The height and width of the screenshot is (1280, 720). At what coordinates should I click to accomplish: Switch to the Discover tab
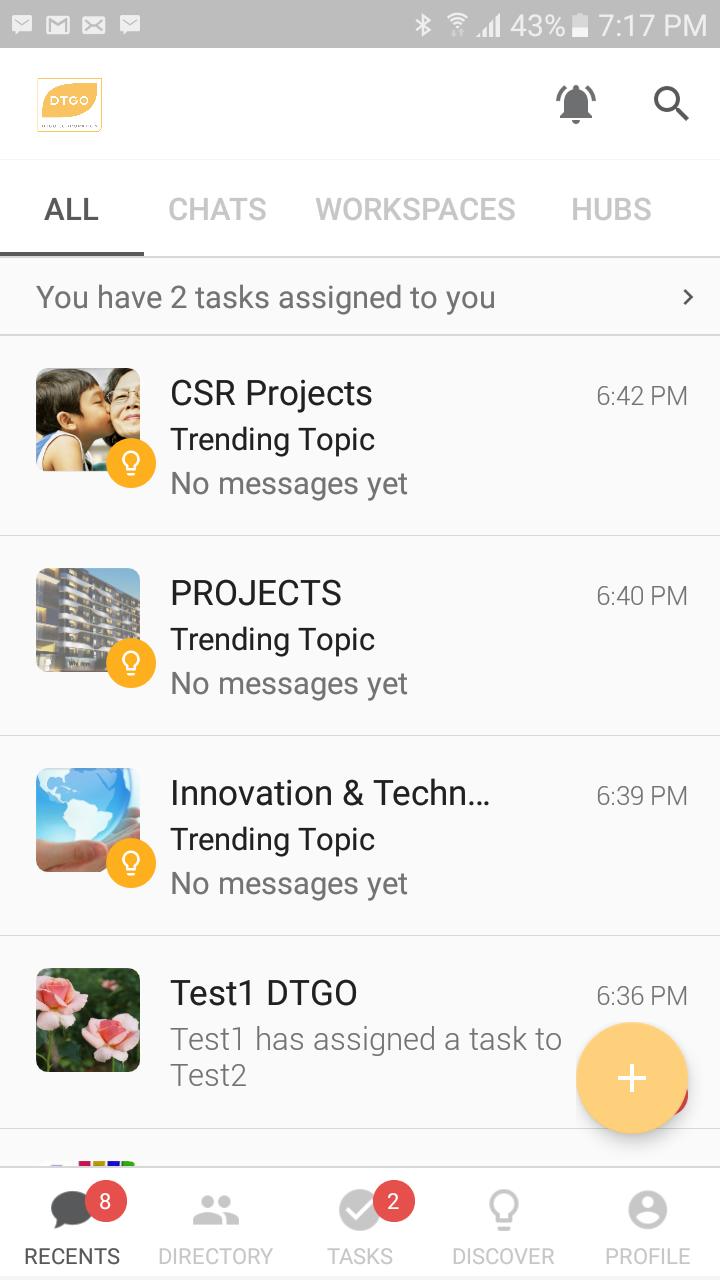point(503,1227)
